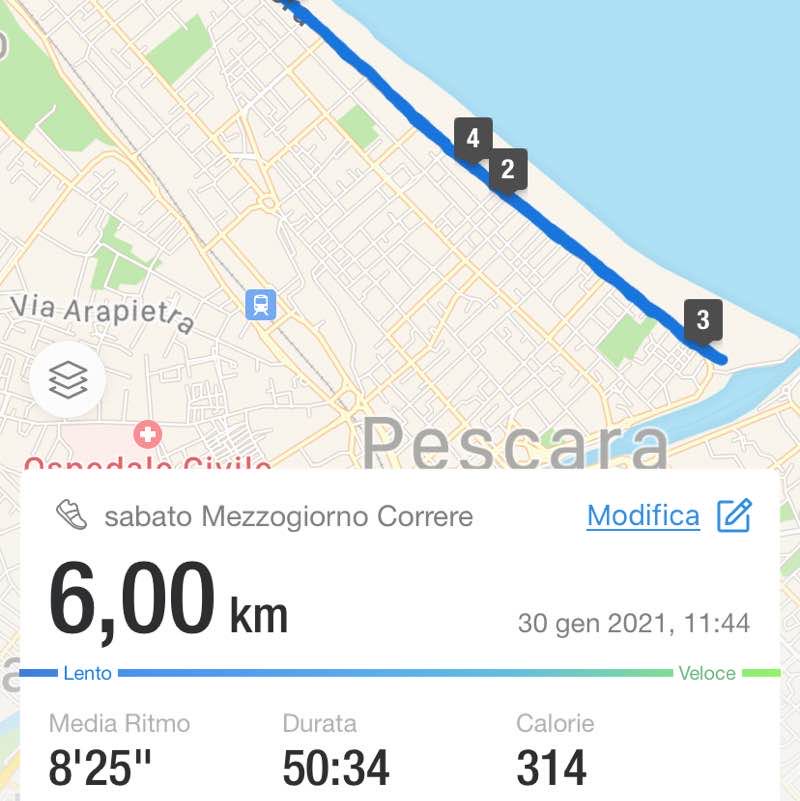Open the Modifica link
The height and width of the screenshot is (801, 800).
click(x=643, y=515)
